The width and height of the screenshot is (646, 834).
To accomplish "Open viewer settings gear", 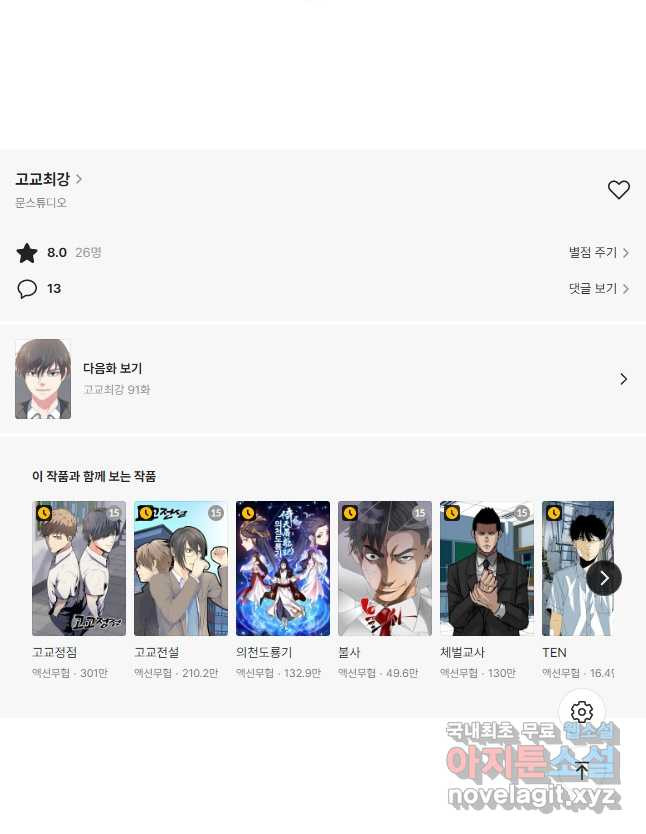I will click(582, 712).
